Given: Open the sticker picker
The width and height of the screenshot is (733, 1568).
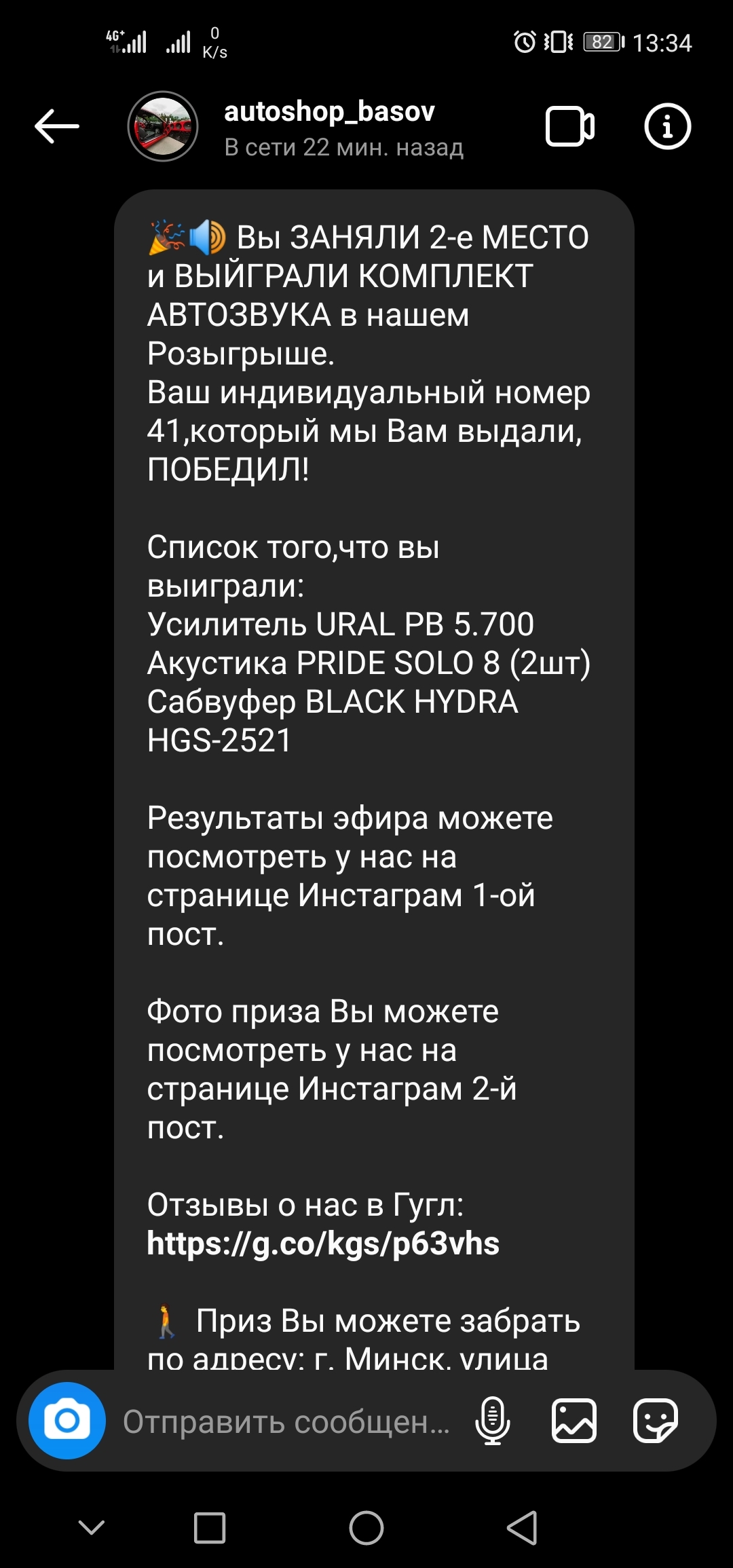Looking at the screenshot, I should (655, 1420).
